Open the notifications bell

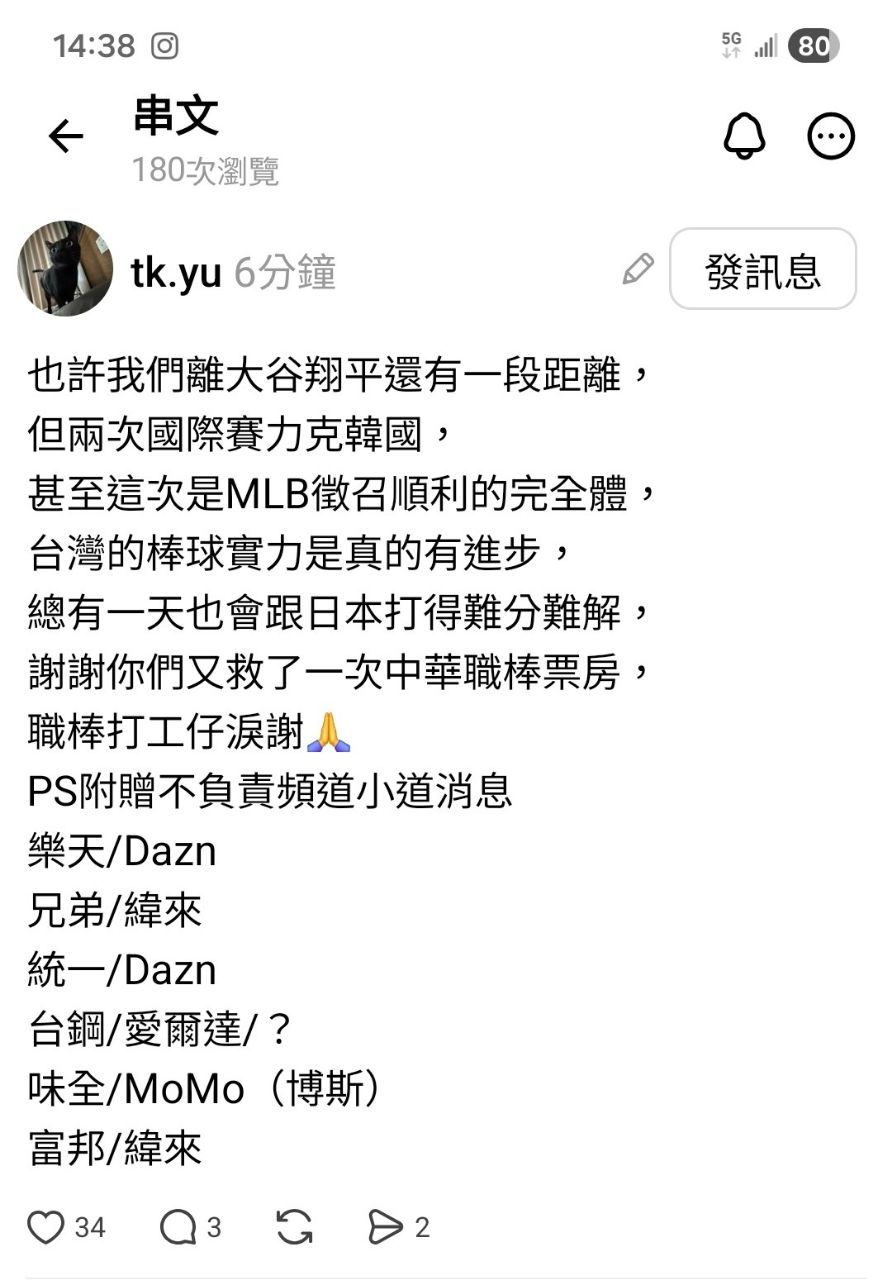click(x=744, y=136)
